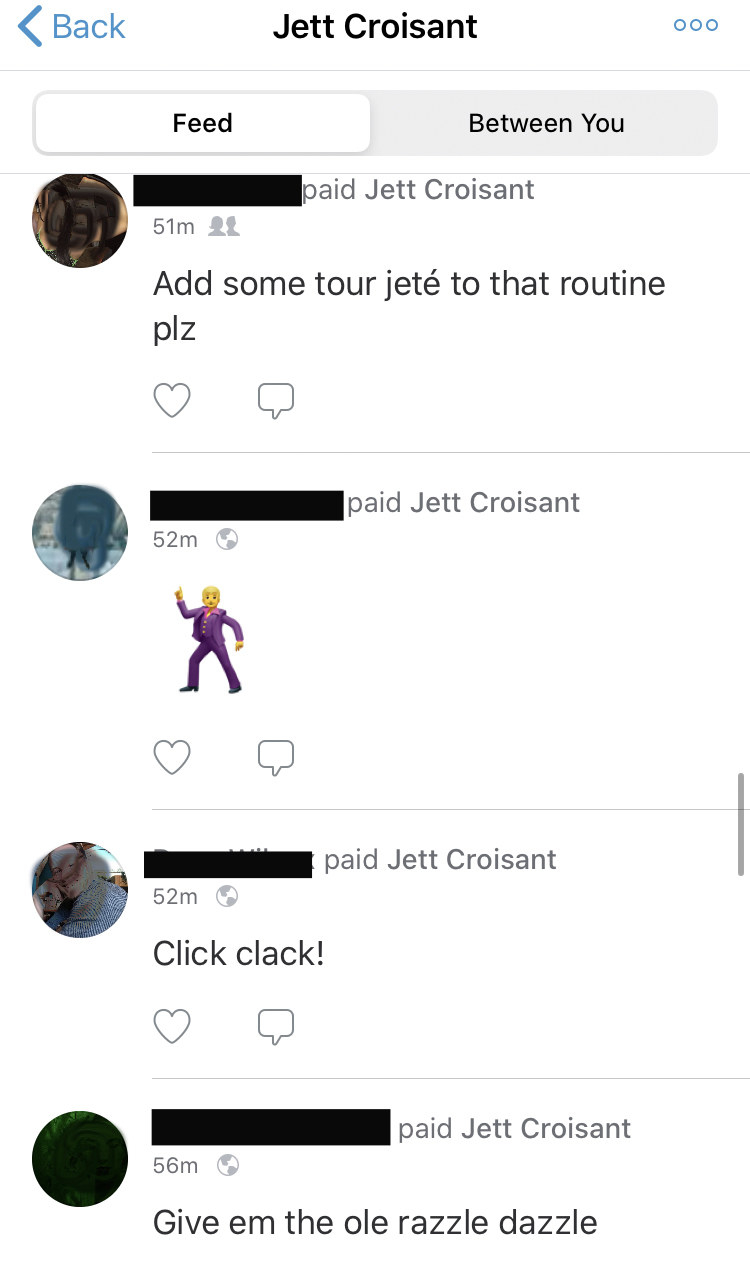
Task: Open the payer's avatar on the tour jeté post
Action: point(80,220)
